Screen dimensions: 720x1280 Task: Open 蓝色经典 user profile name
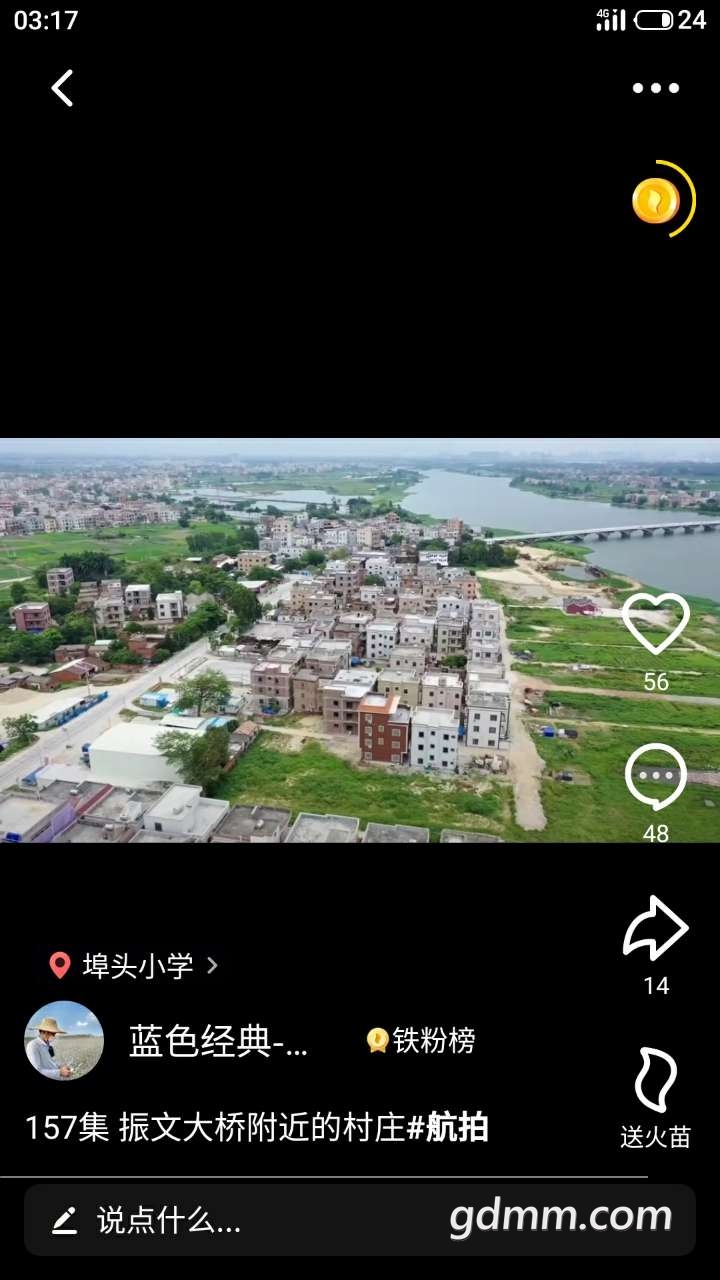click(218, 1041)
